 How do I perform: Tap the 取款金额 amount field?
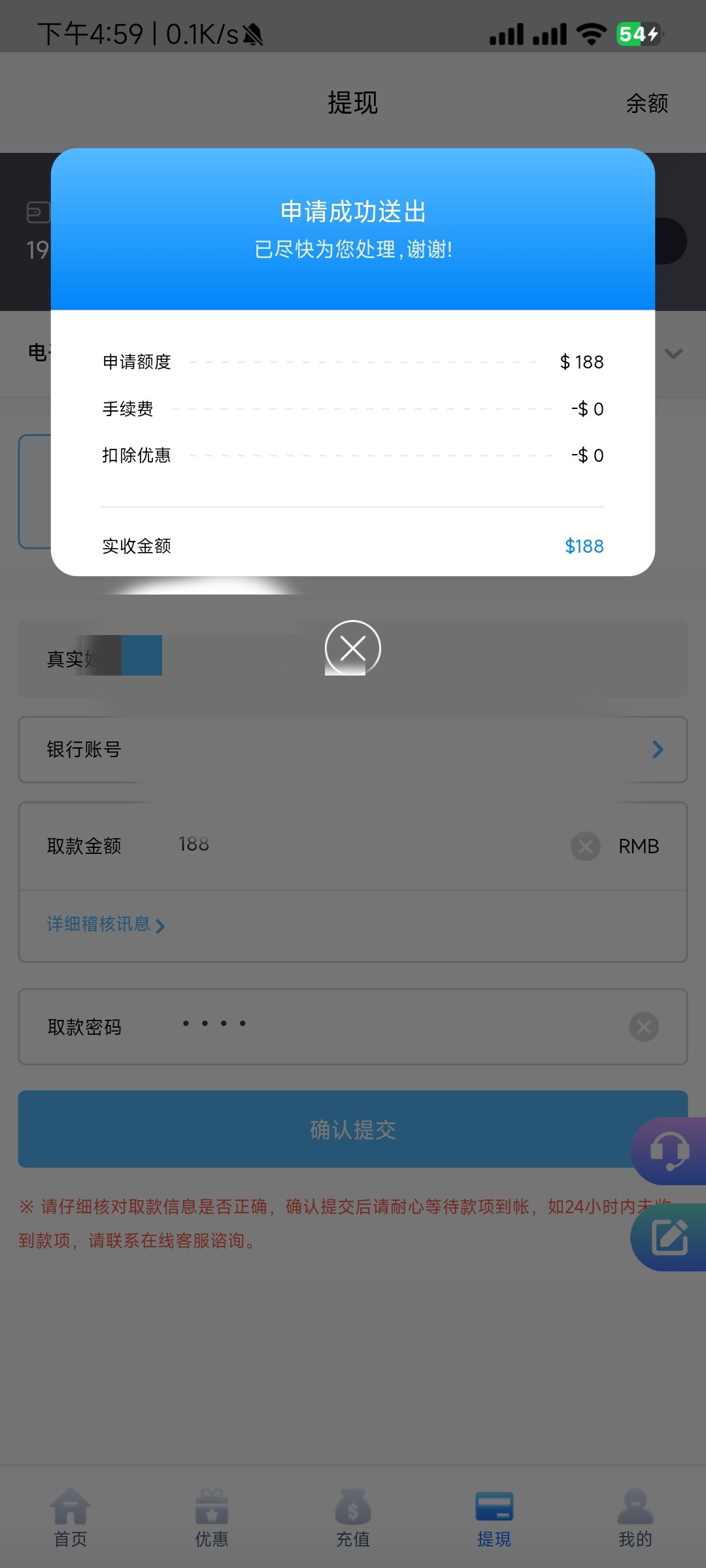coord(366,845)
